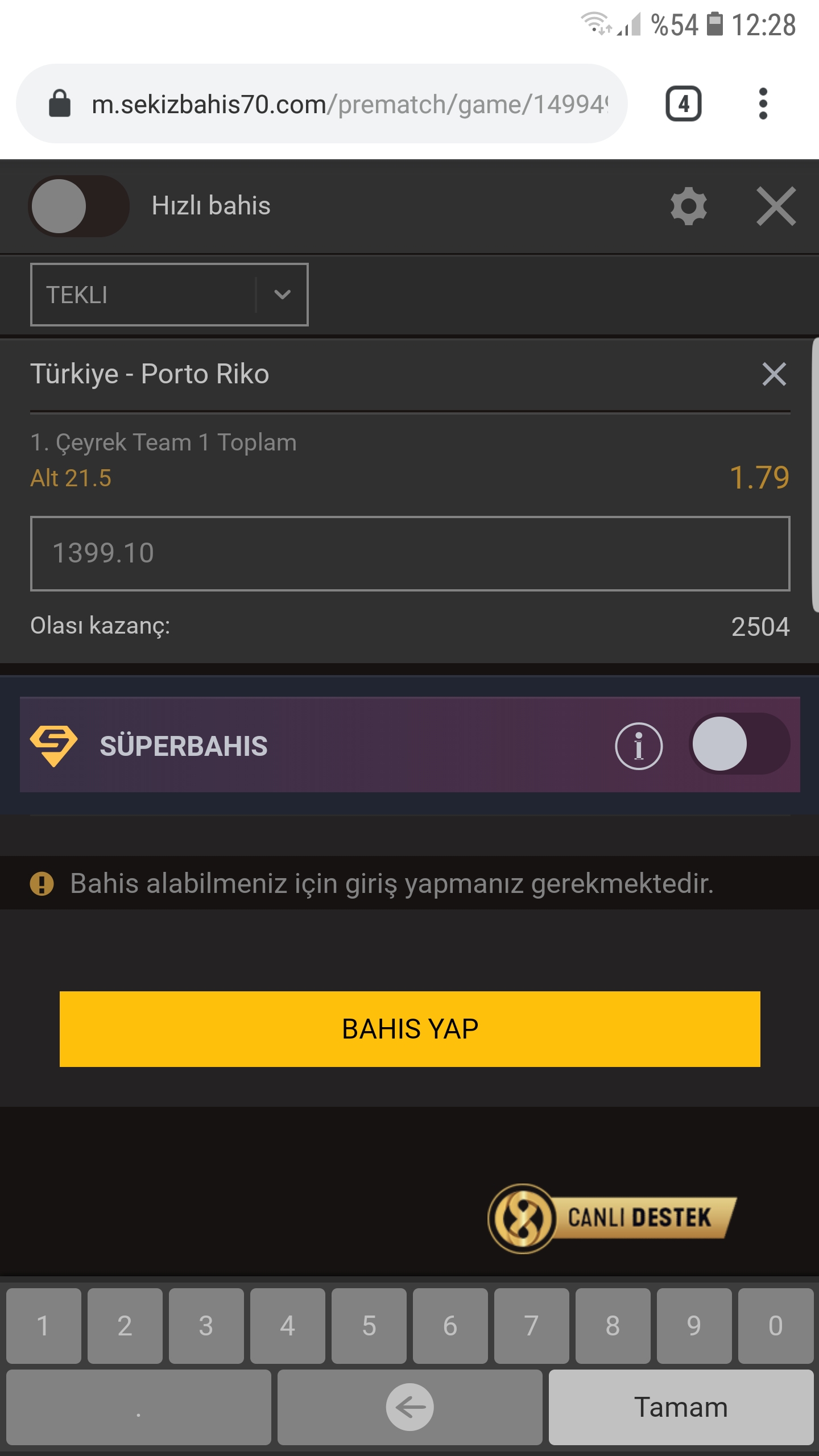
Task: Remove the Türkiye - Porto Riko bet
Action: coord(774,374)
